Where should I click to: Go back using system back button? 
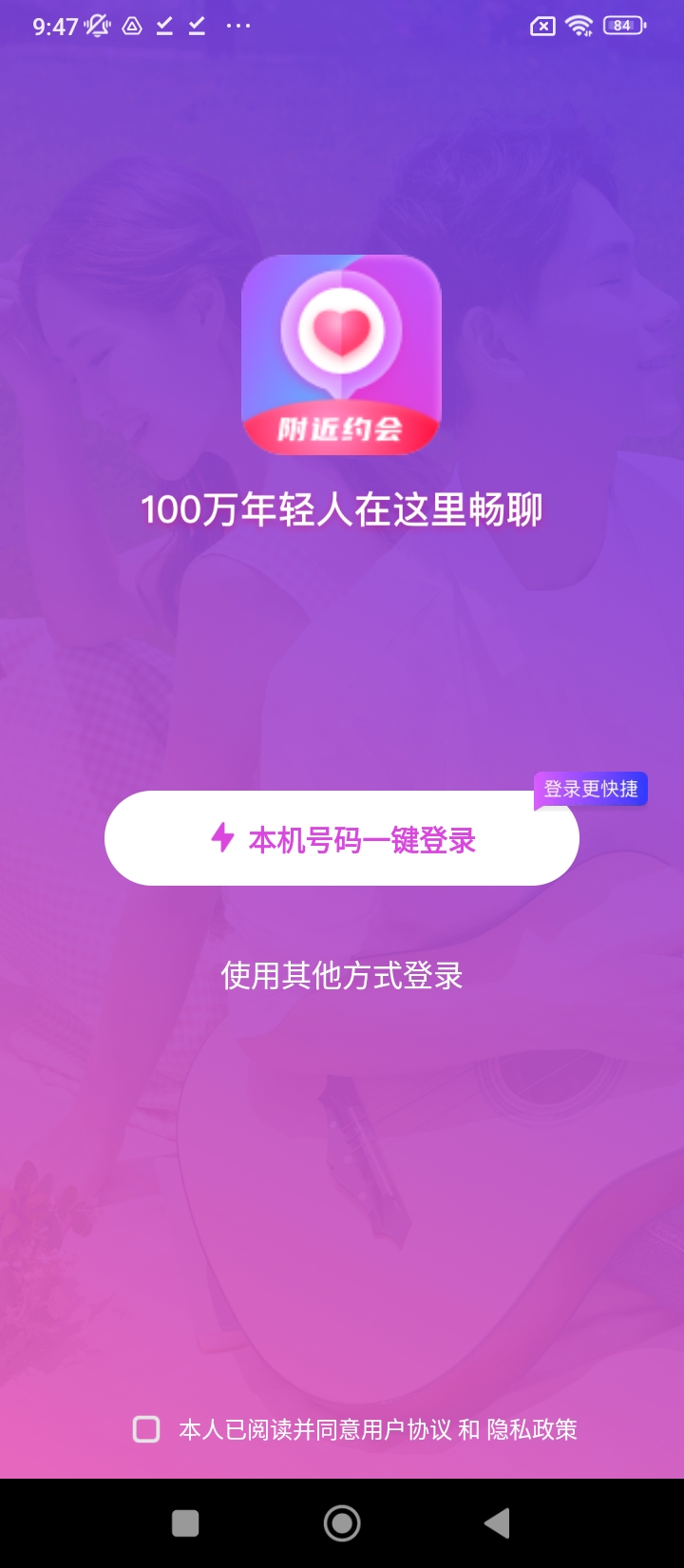497,1523
